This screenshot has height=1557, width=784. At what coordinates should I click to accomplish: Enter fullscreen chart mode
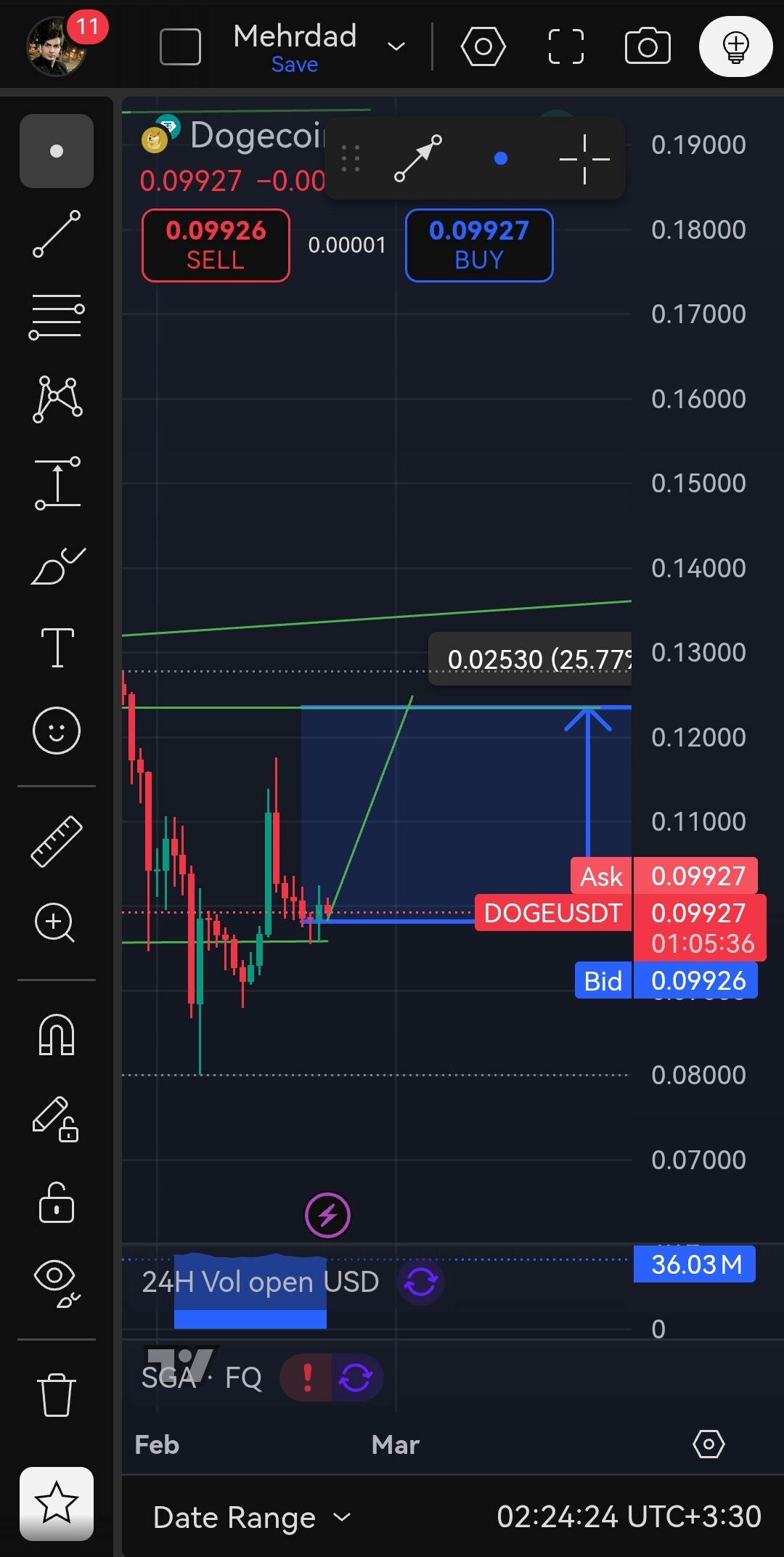565,46
